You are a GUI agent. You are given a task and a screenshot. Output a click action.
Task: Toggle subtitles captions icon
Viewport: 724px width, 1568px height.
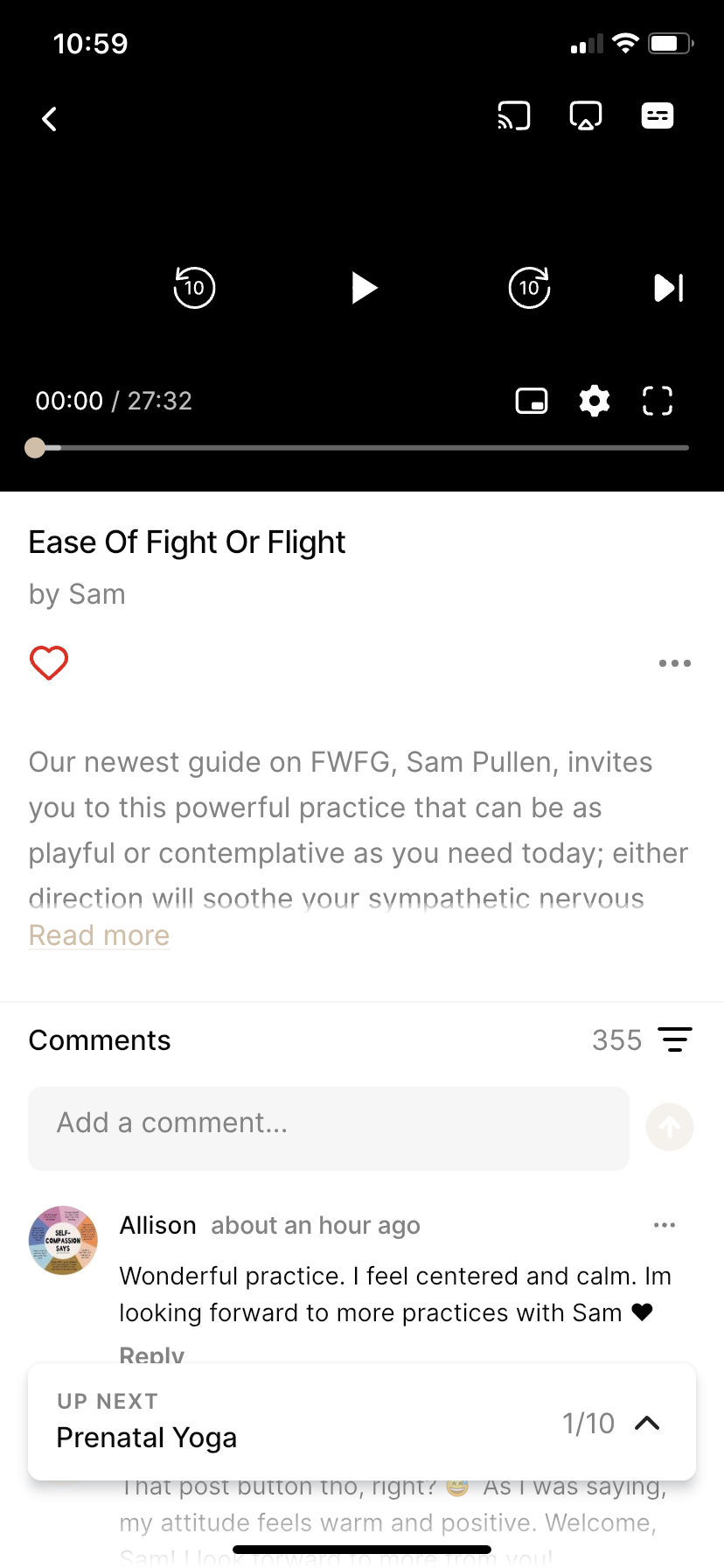coord(658,115)
